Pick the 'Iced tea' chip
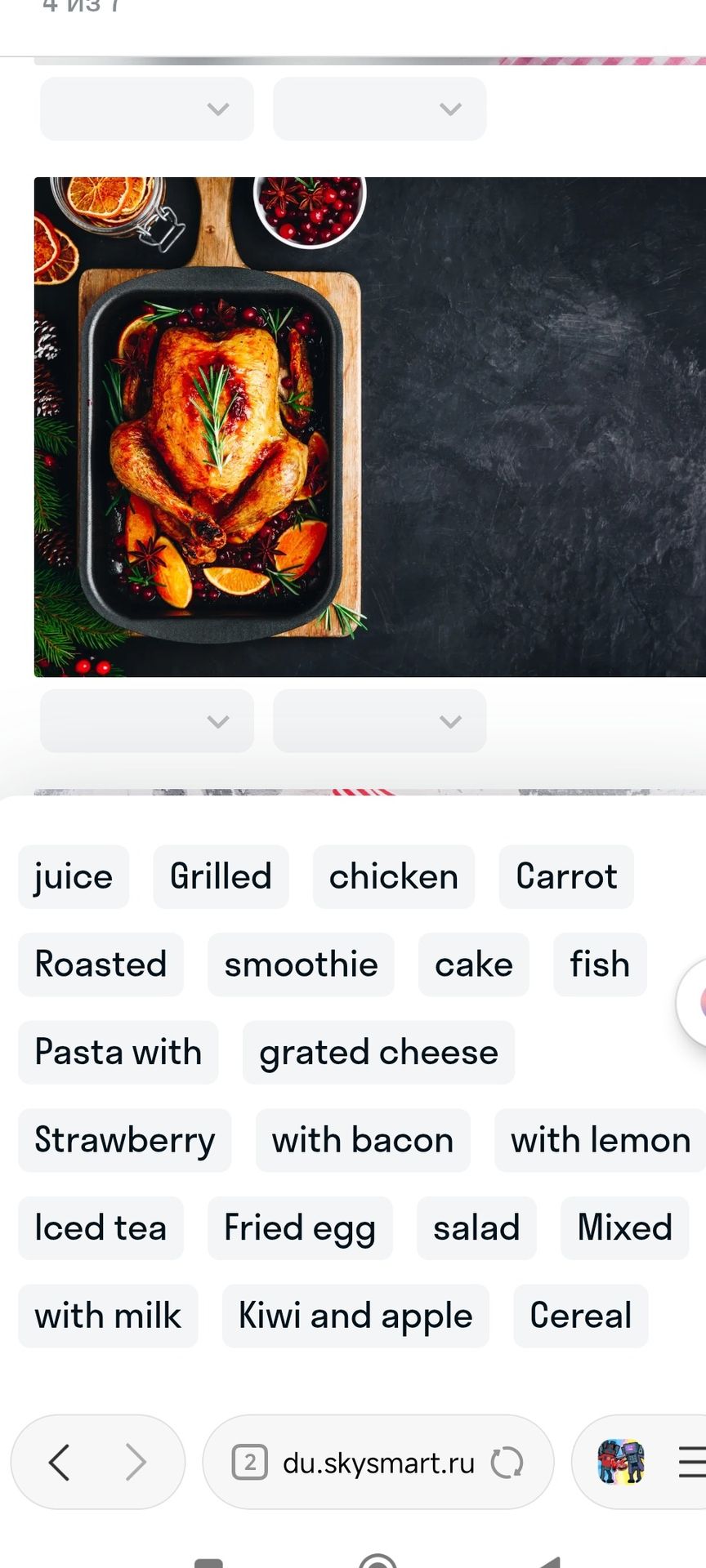 point(101,1227)
